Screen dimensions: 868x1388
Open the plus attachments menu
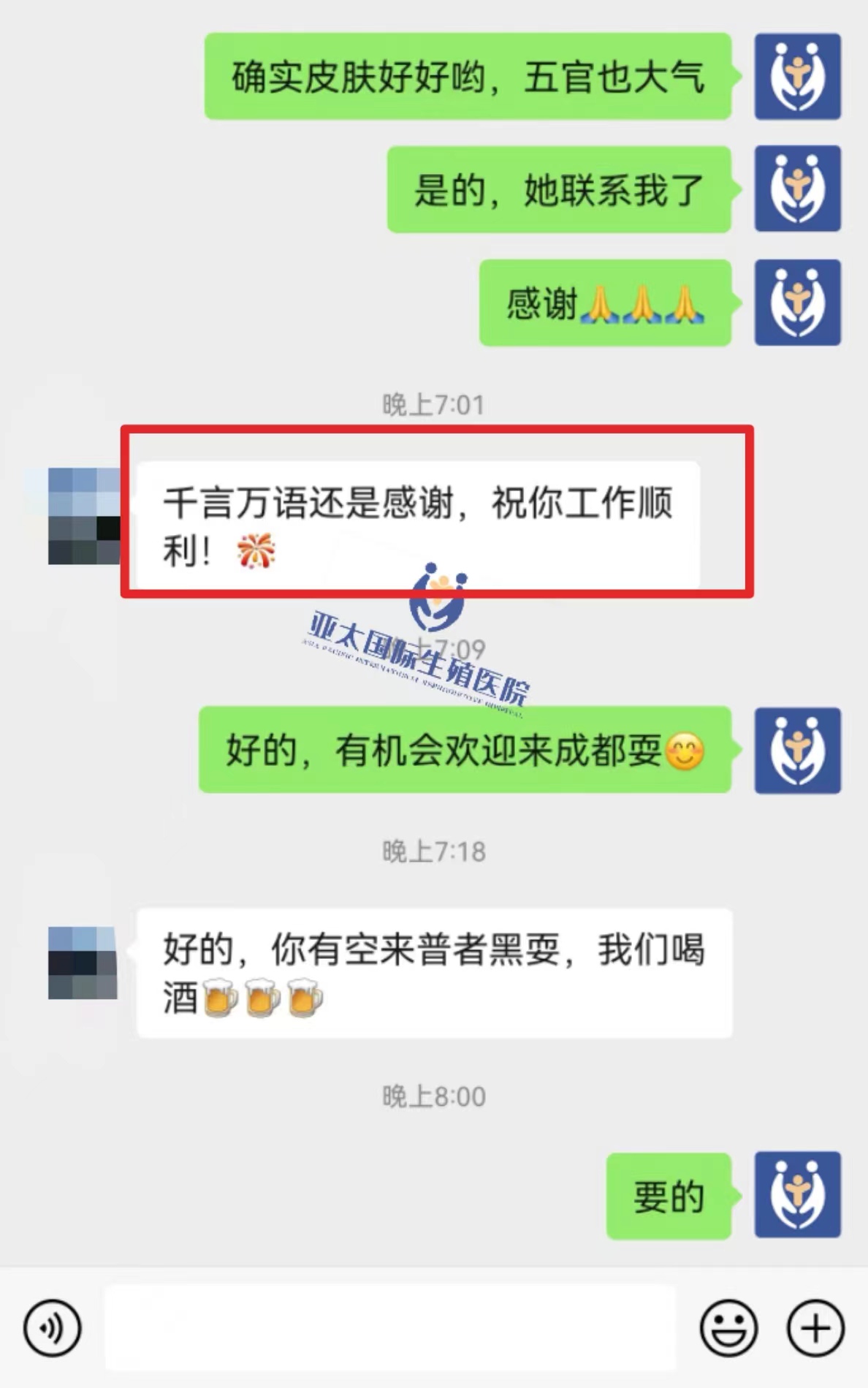tap(815, 1328)
